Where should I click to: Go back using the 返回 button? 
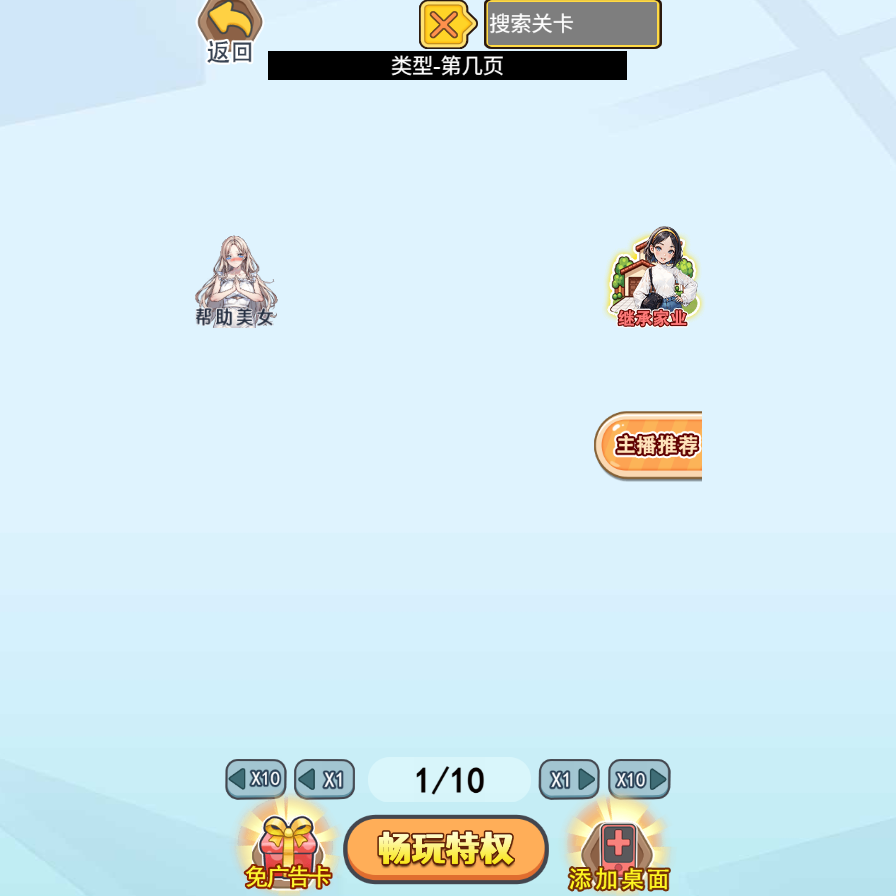(x=230, y=30)
